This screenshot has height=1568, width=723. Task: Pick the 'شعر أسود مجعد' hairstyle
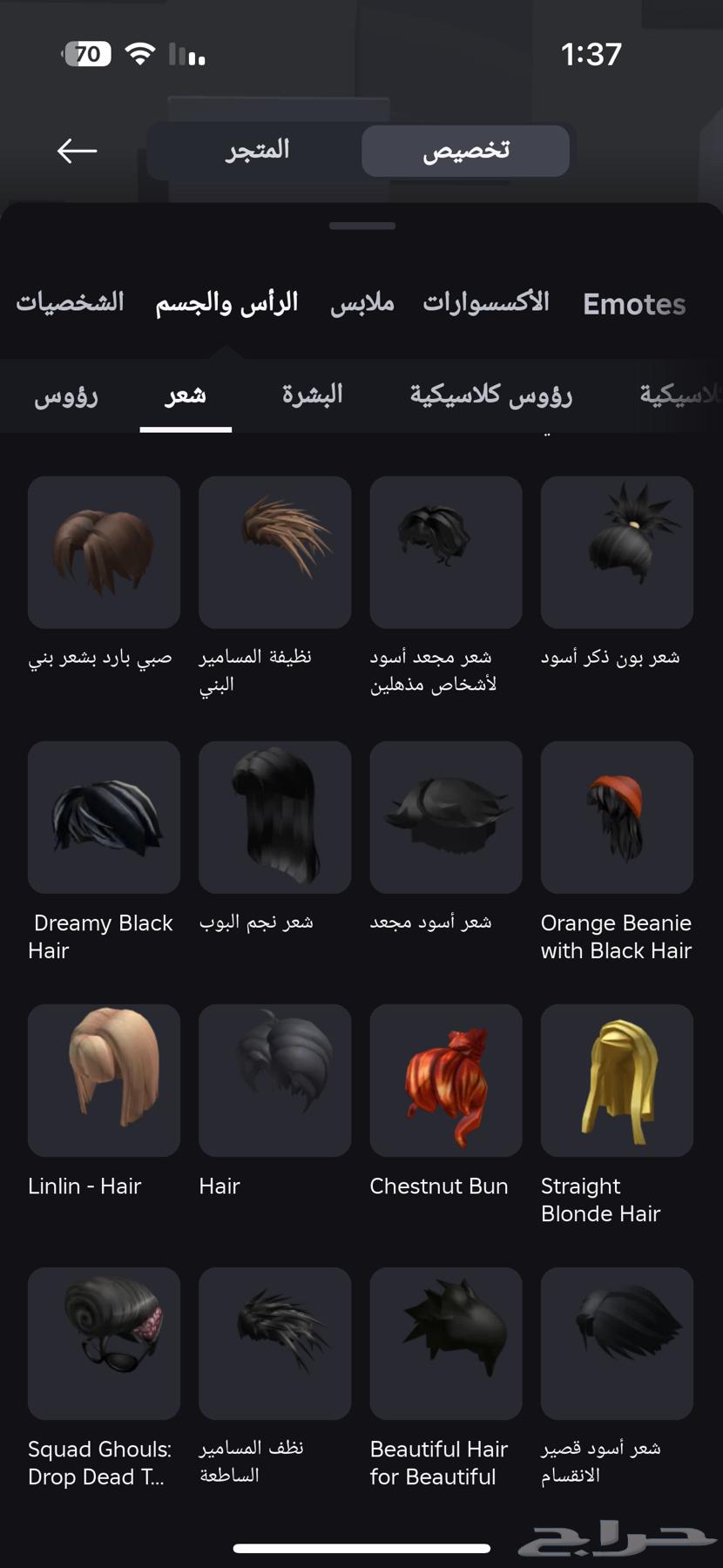445,817
